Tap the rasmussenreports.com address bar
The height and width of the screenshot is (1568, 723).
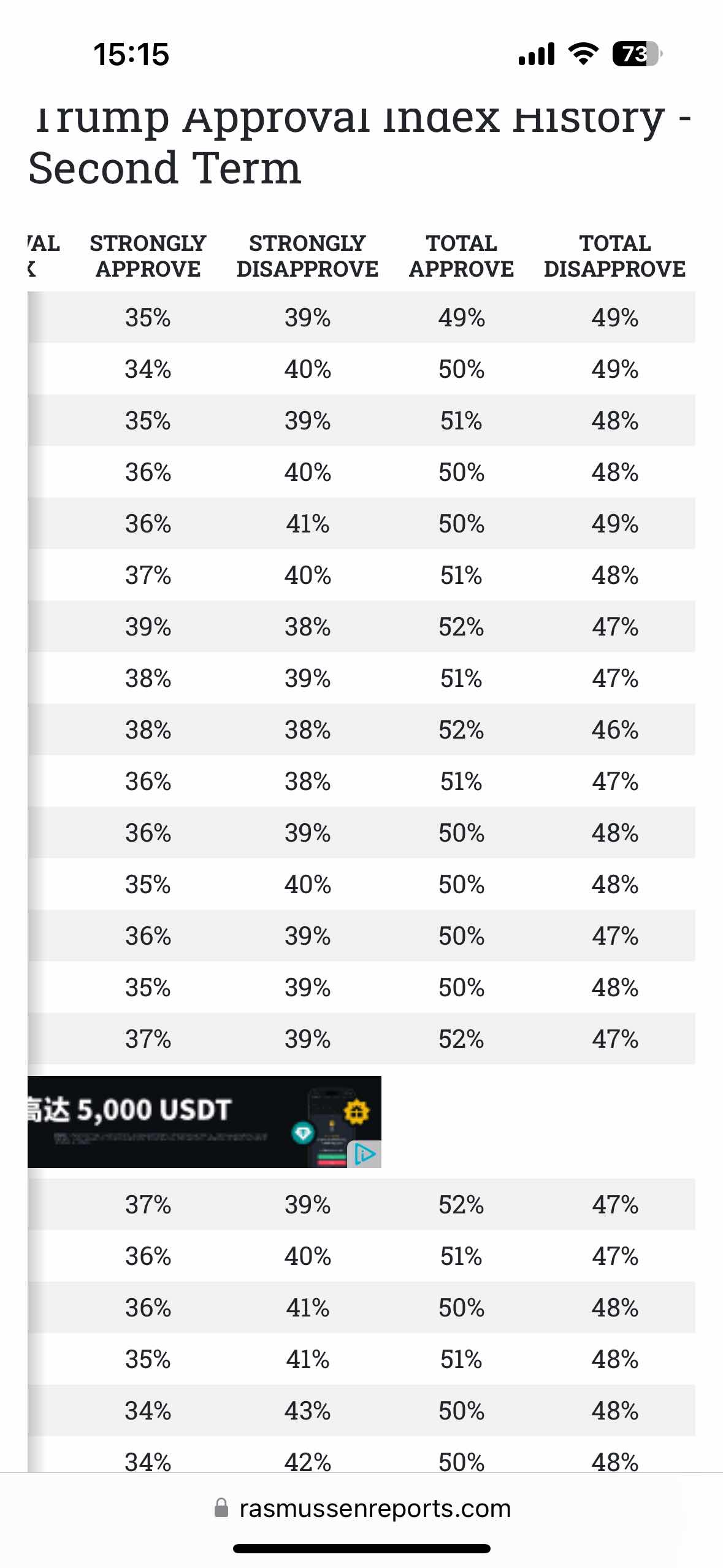pos(362,1508)
